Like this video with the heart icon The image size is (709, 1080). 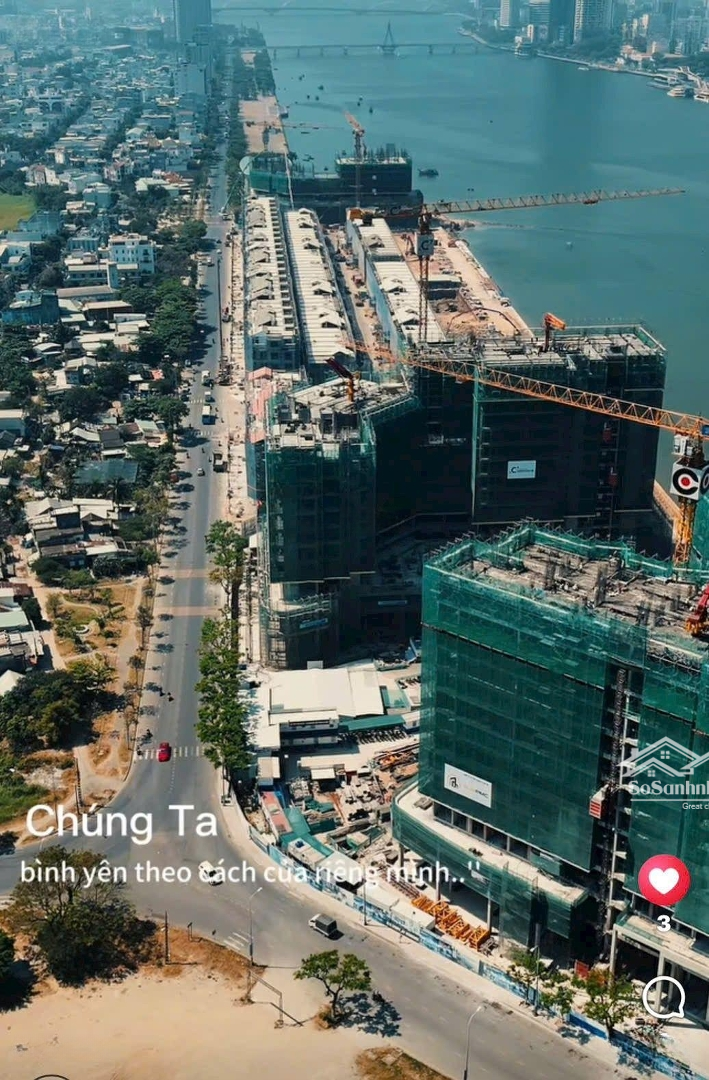(663, 880)
